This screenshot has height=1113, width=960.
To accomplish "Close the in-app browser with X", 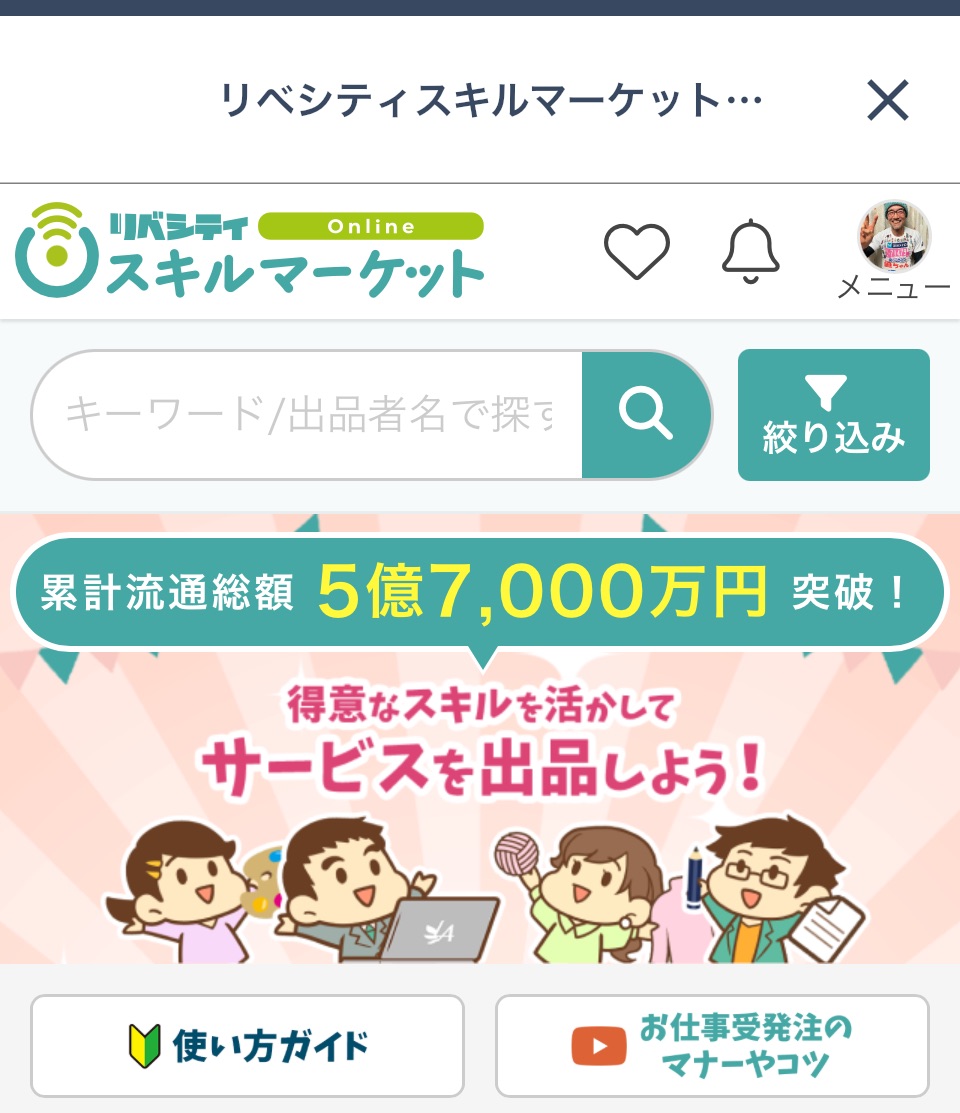I will 887,100.
